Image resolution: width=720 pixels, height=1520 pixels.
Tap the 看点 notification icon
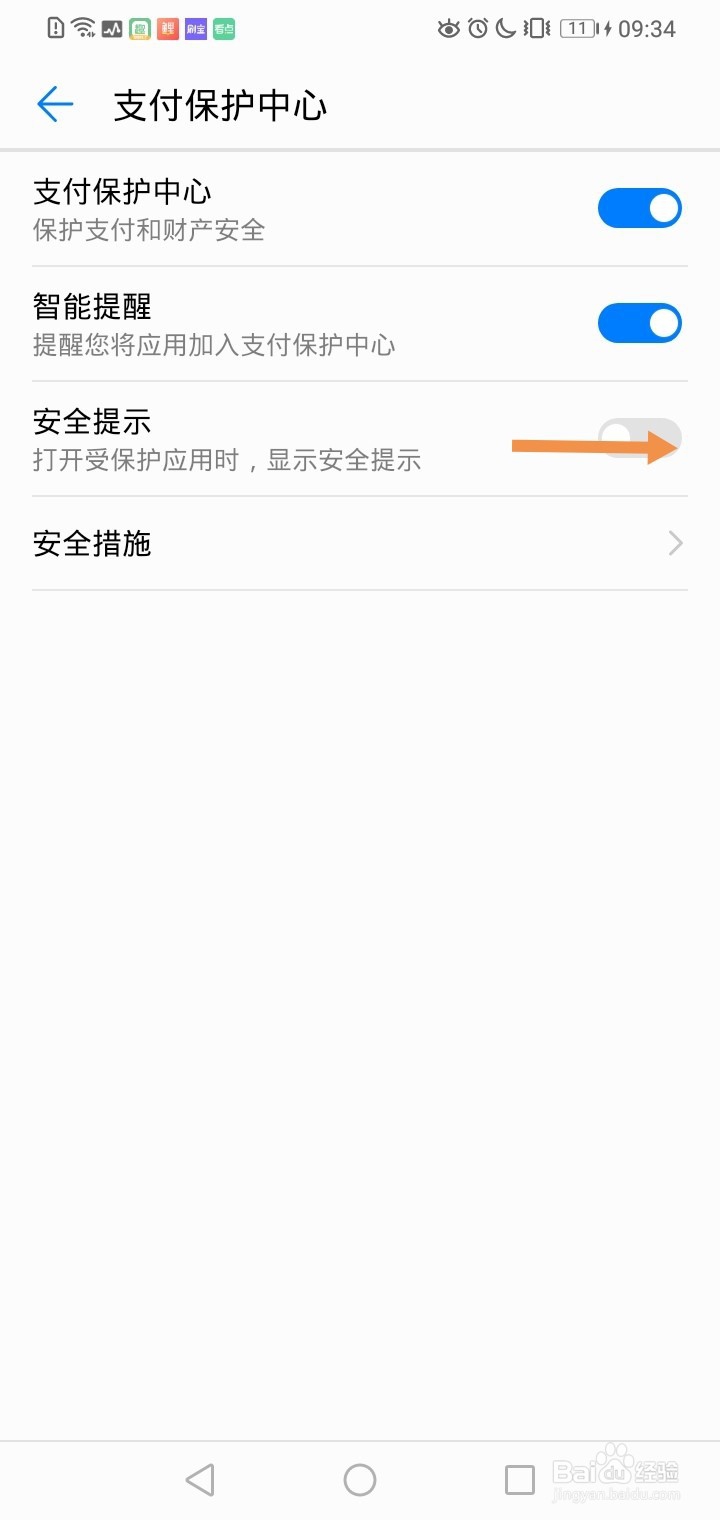point(223,28)
